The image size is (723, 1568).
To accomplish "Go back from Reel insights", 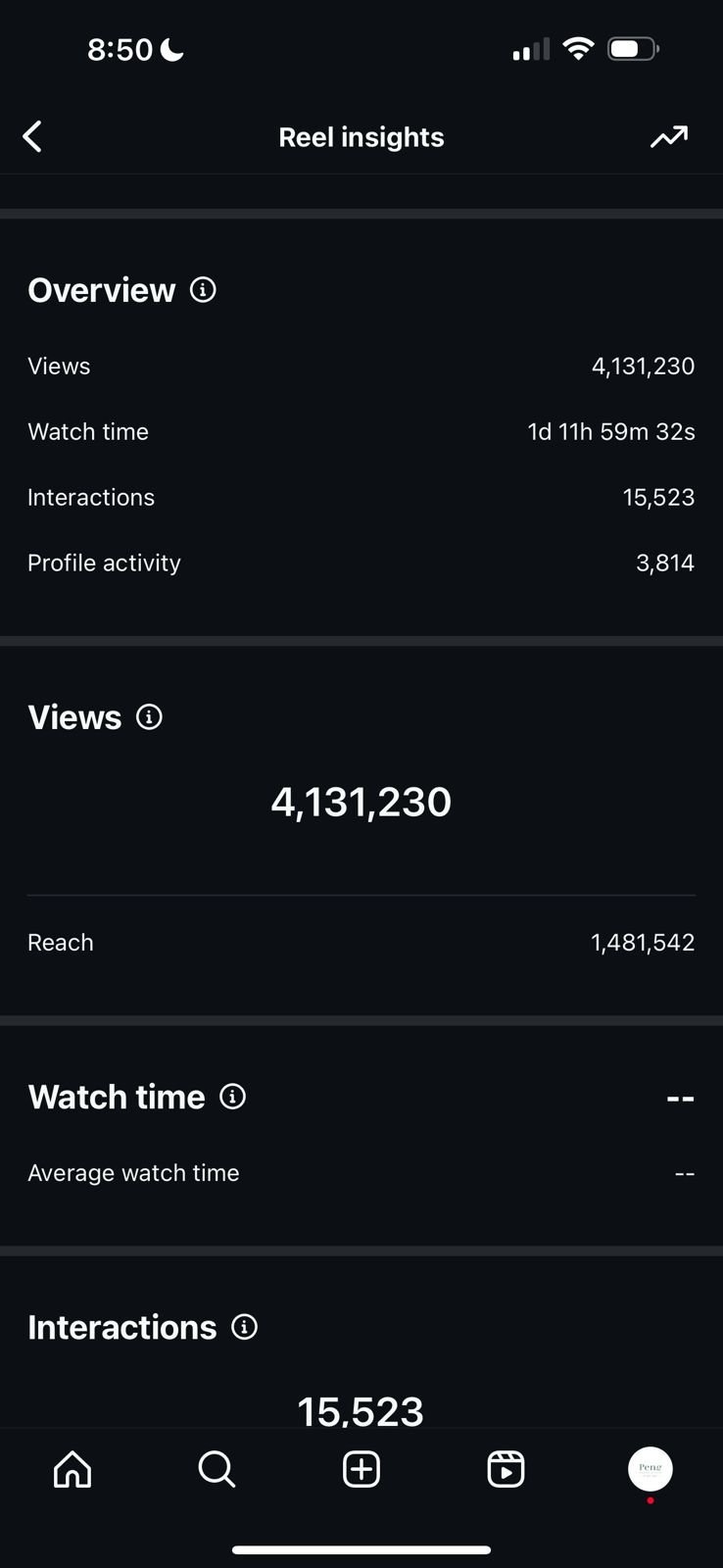I will 32,137.
